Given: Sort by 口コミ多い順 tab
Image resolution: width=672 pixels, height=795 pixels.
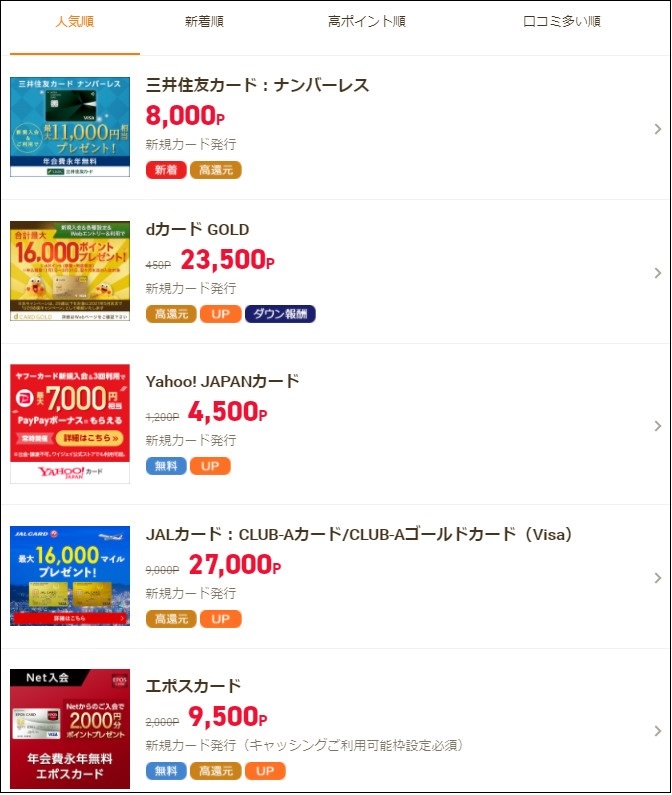Looking at the screenshot, I should [x=561, y=22].
